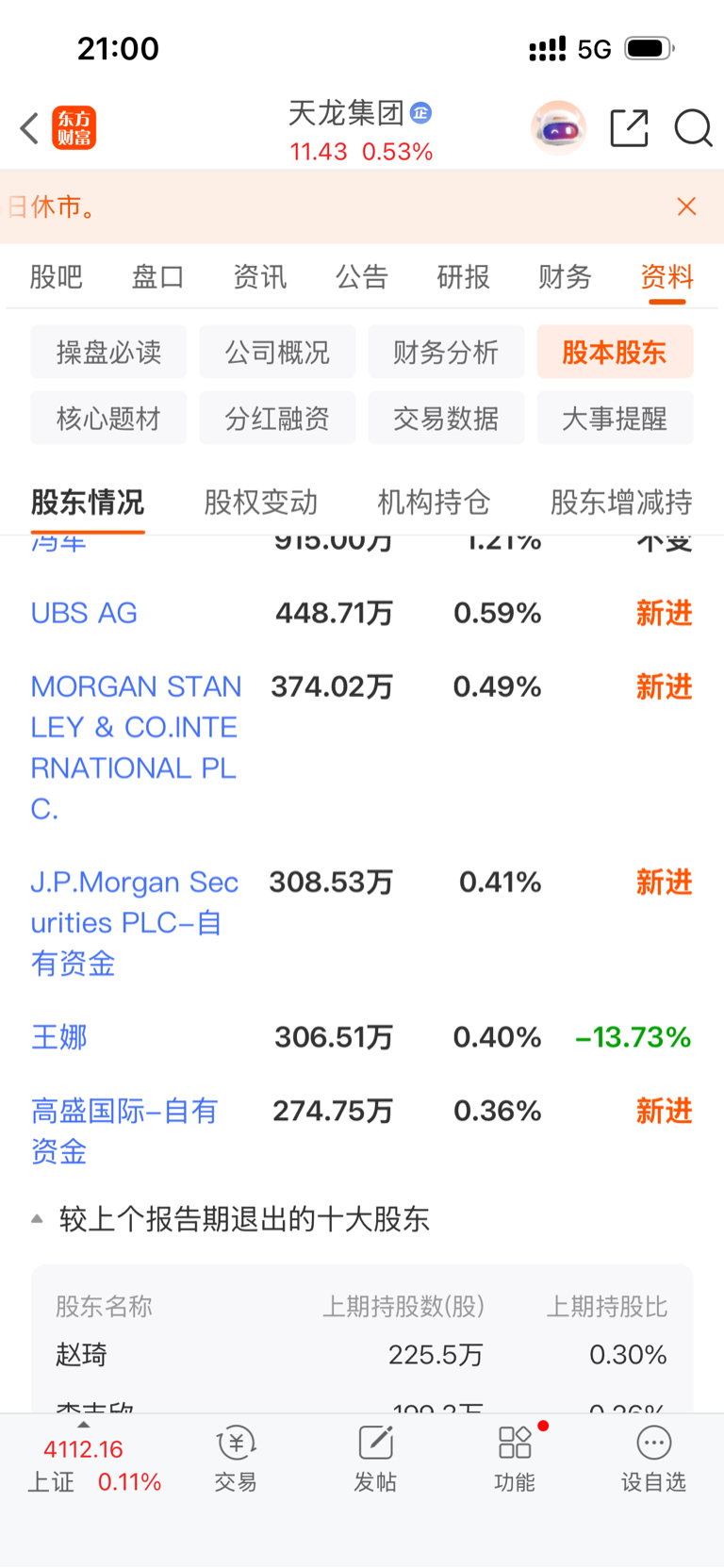View the 机构持仓 sub-tab
This screenshot has width=724, height=1568.
click(x=434, y=502)
